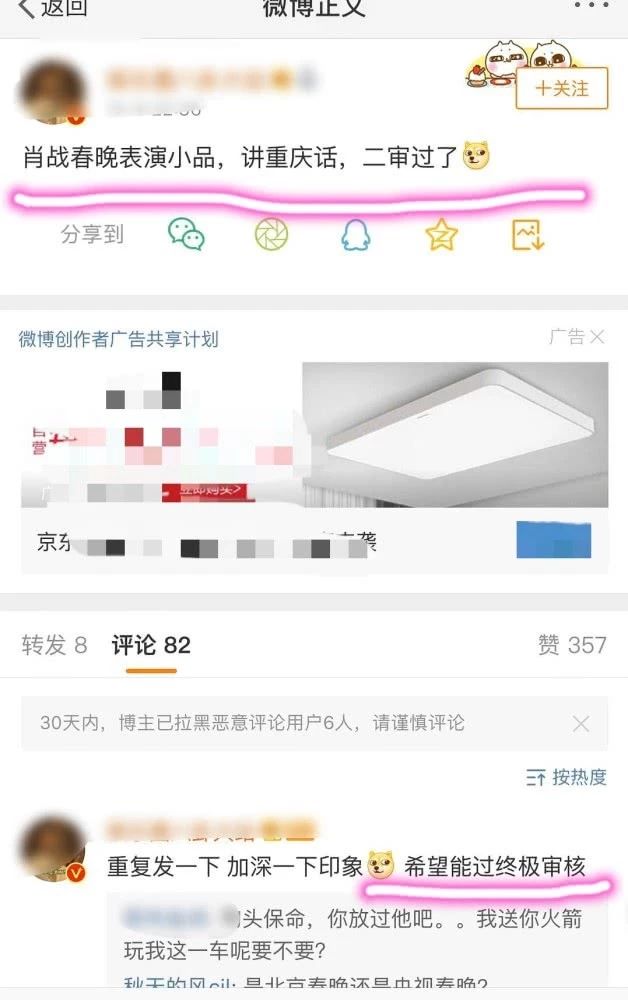
Task: Switch to the 转发 8 tab
Action: [x=54, y=645]
